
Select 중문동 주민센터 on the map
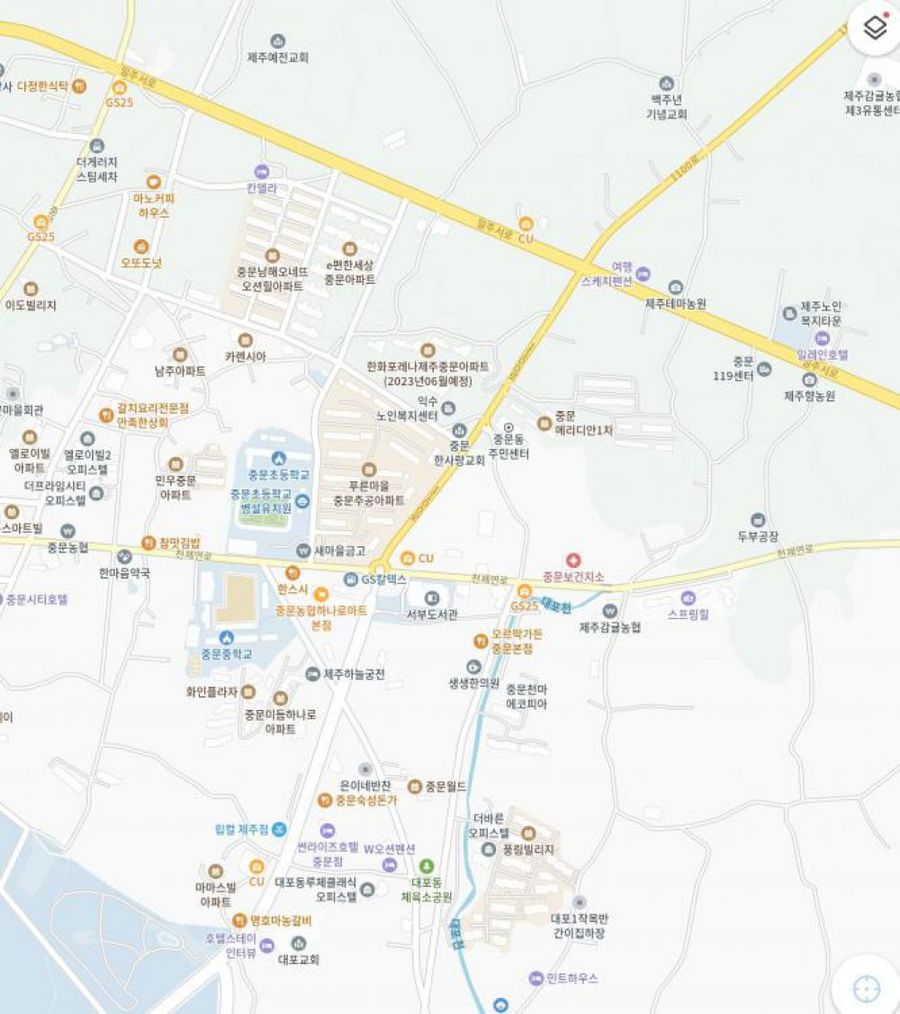point(508,427)
